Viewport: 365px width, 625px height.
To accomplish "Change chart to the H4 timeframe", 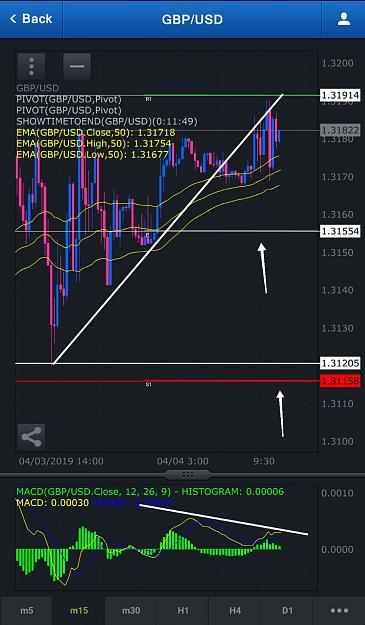I will click(235, 611).
